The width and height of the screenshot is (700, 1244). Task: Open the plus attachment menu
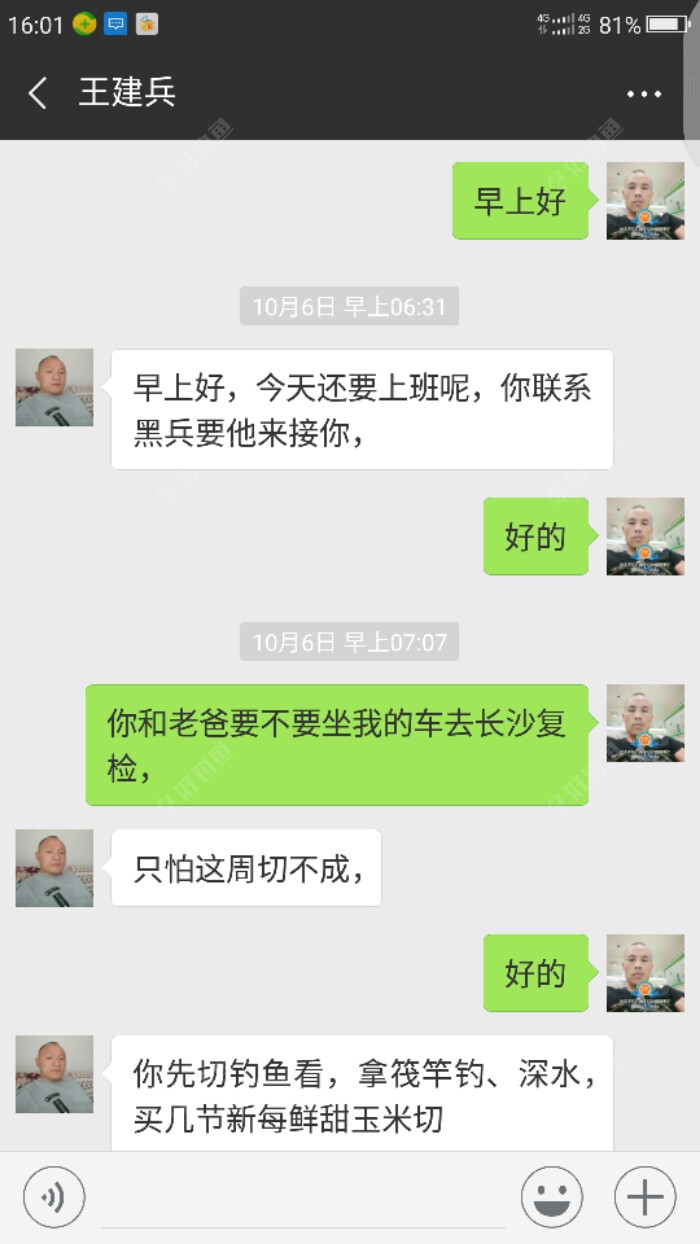[x=645, y=1197]
